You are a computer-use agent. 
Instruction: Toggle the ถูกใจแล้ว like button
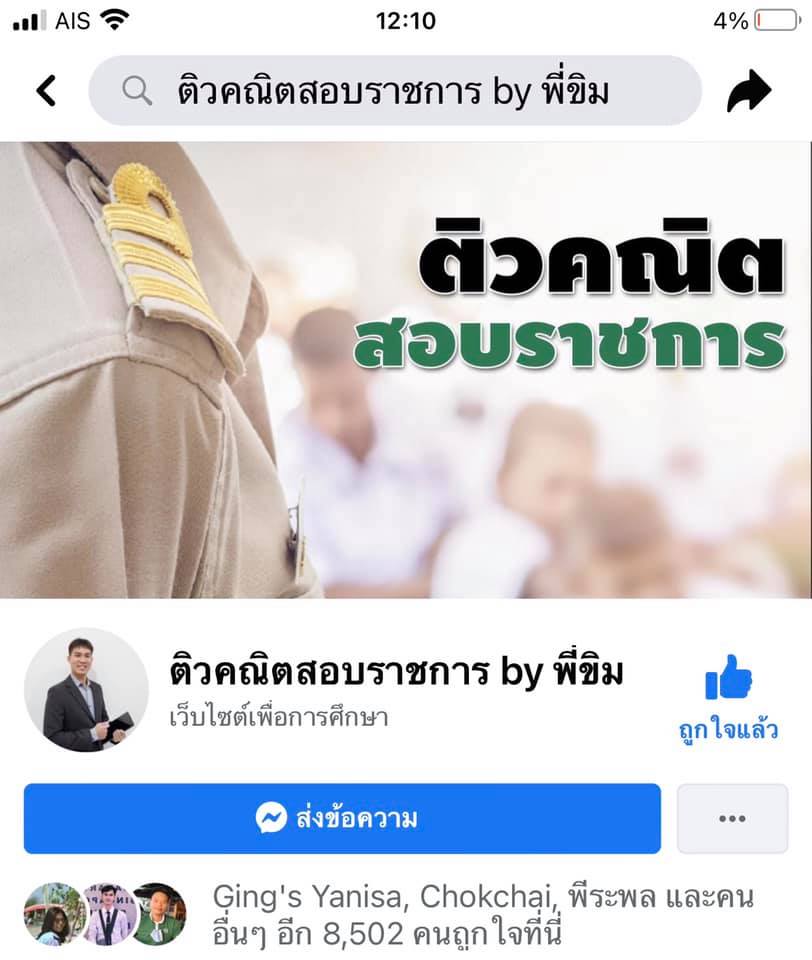728,696
